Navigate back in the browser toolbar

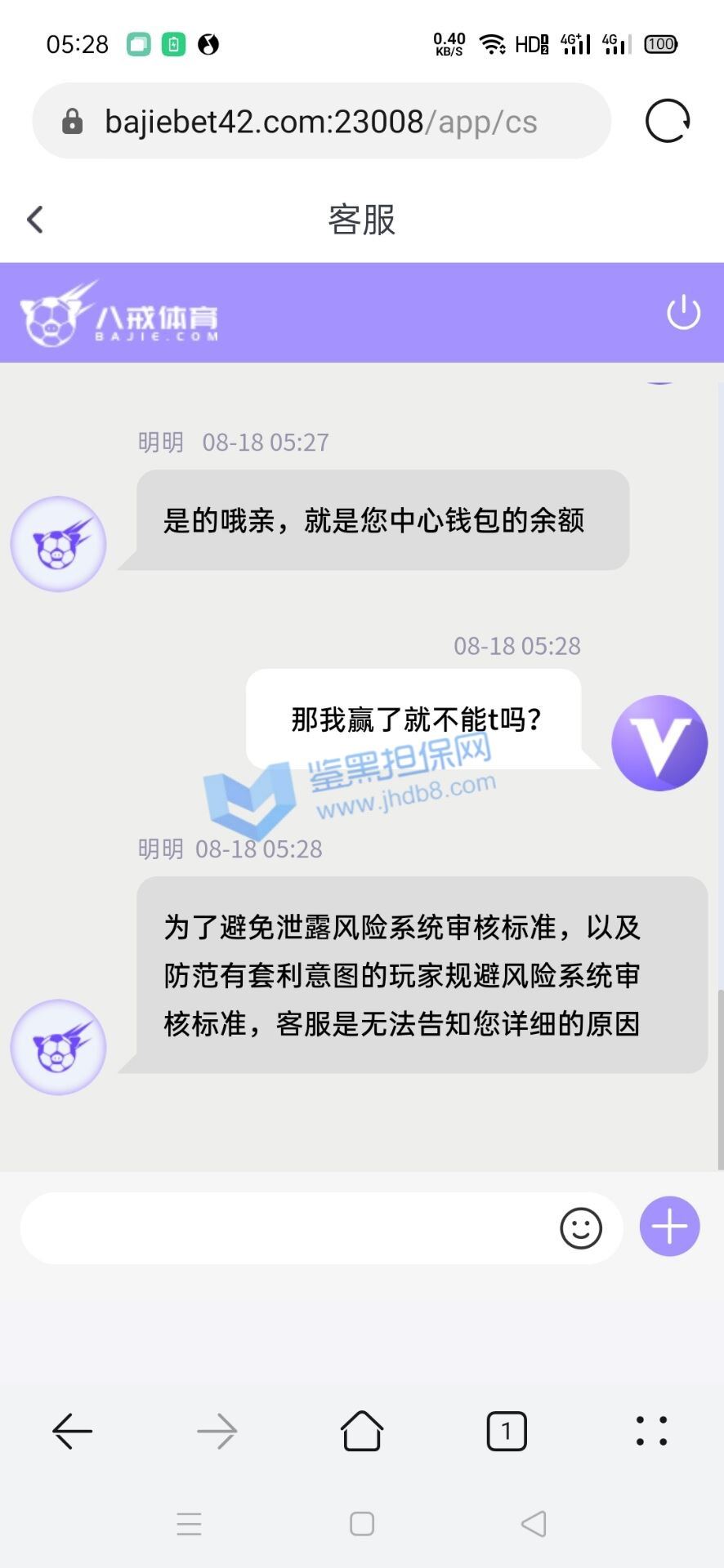[x=73, y=1431]
